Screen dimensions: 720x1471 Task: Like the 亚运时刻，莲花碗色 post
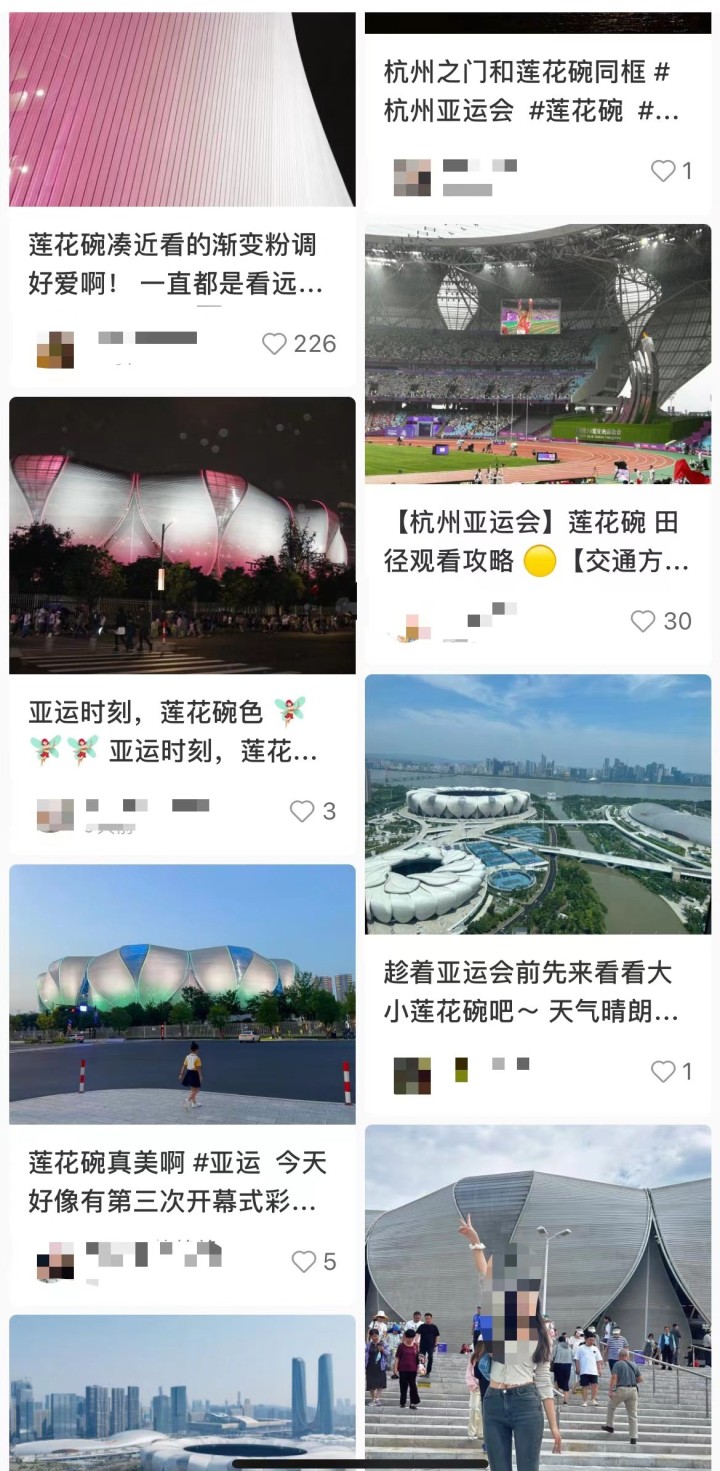pos(302,811)
